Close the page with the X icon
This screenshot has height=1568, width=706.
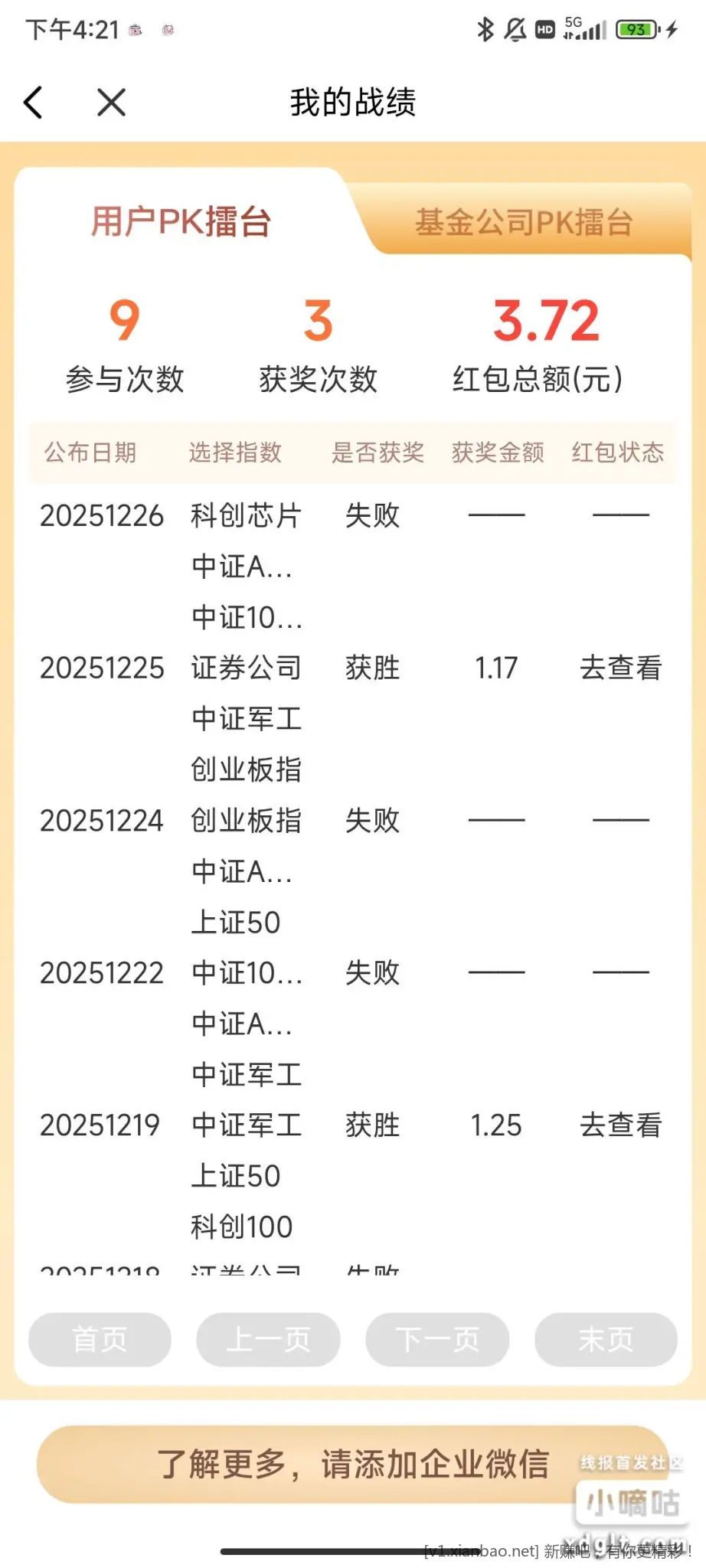click(112, 102)
